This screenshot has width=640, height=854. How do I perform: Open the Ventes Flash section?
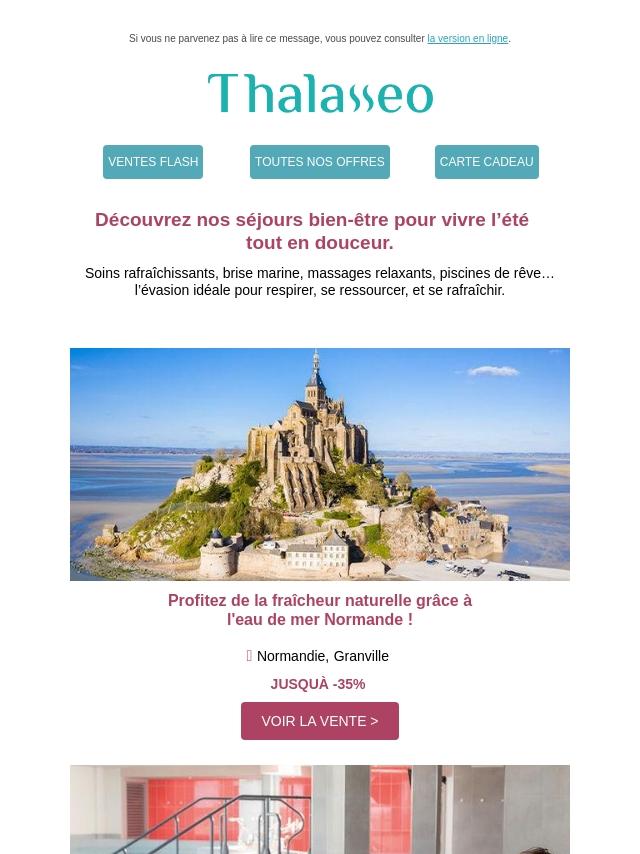[153, 162]
